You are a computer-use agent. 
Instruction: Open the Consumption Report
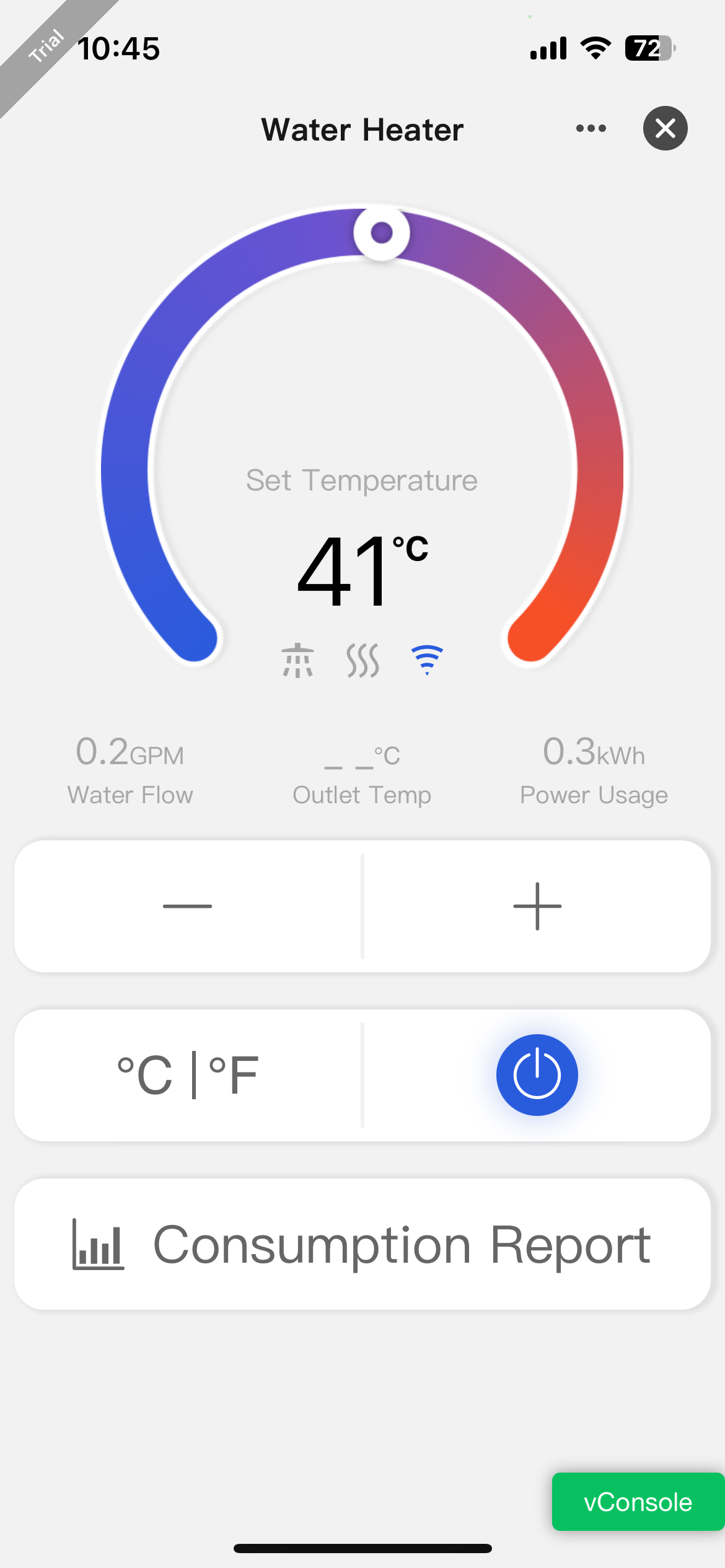click(362, 1245)
